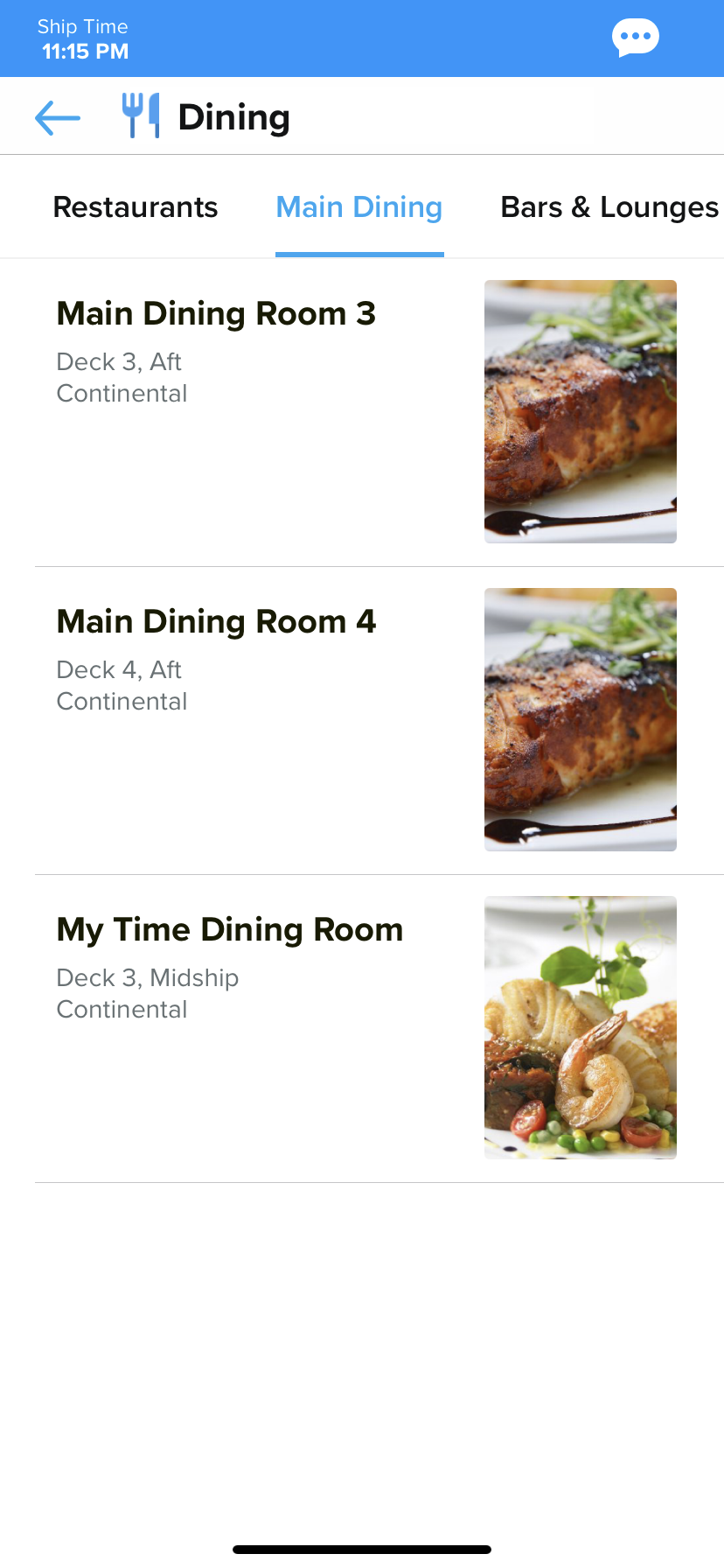Tap the Deck 3, Midship location text

[147, 977]
